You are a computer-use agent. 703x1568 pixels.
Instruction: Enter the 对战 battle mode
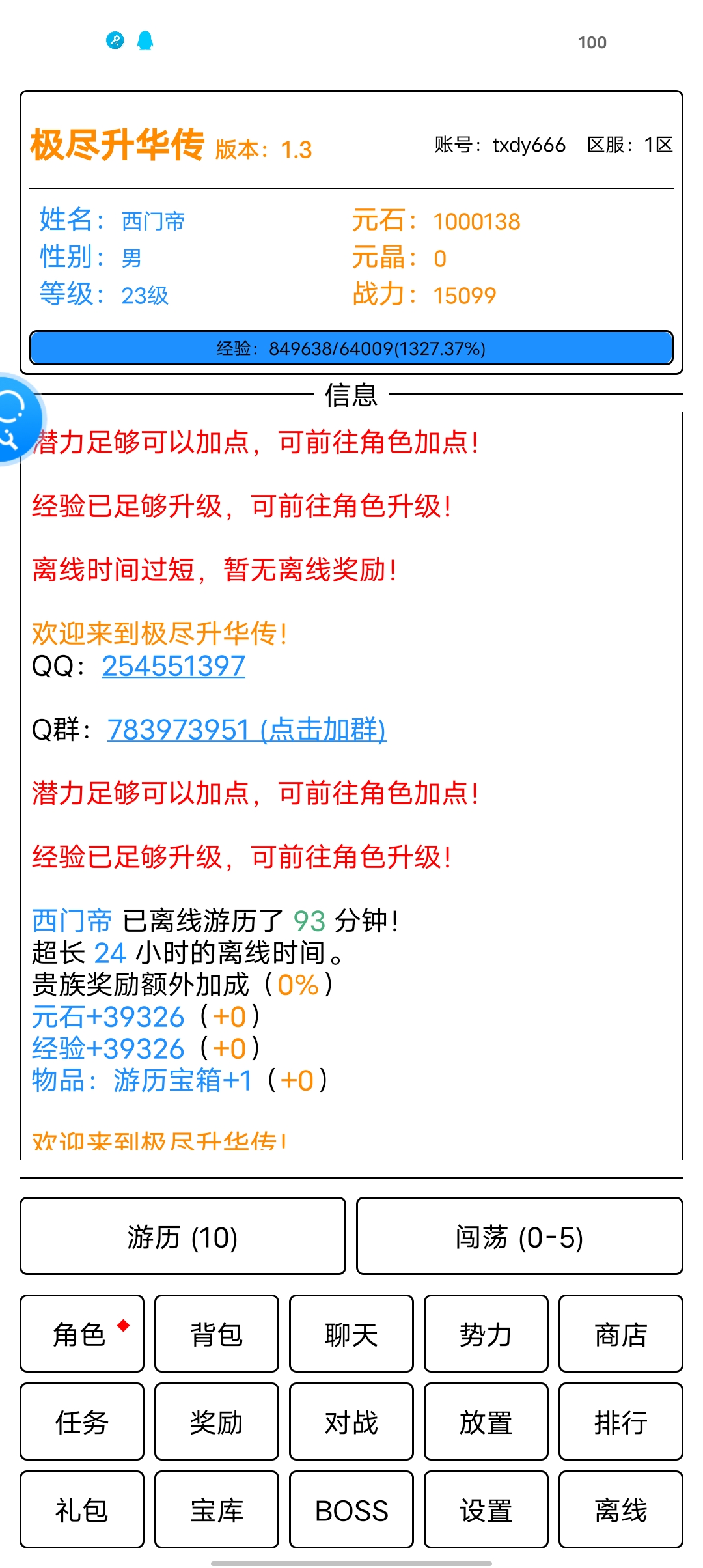click(x=351, y=1421)
